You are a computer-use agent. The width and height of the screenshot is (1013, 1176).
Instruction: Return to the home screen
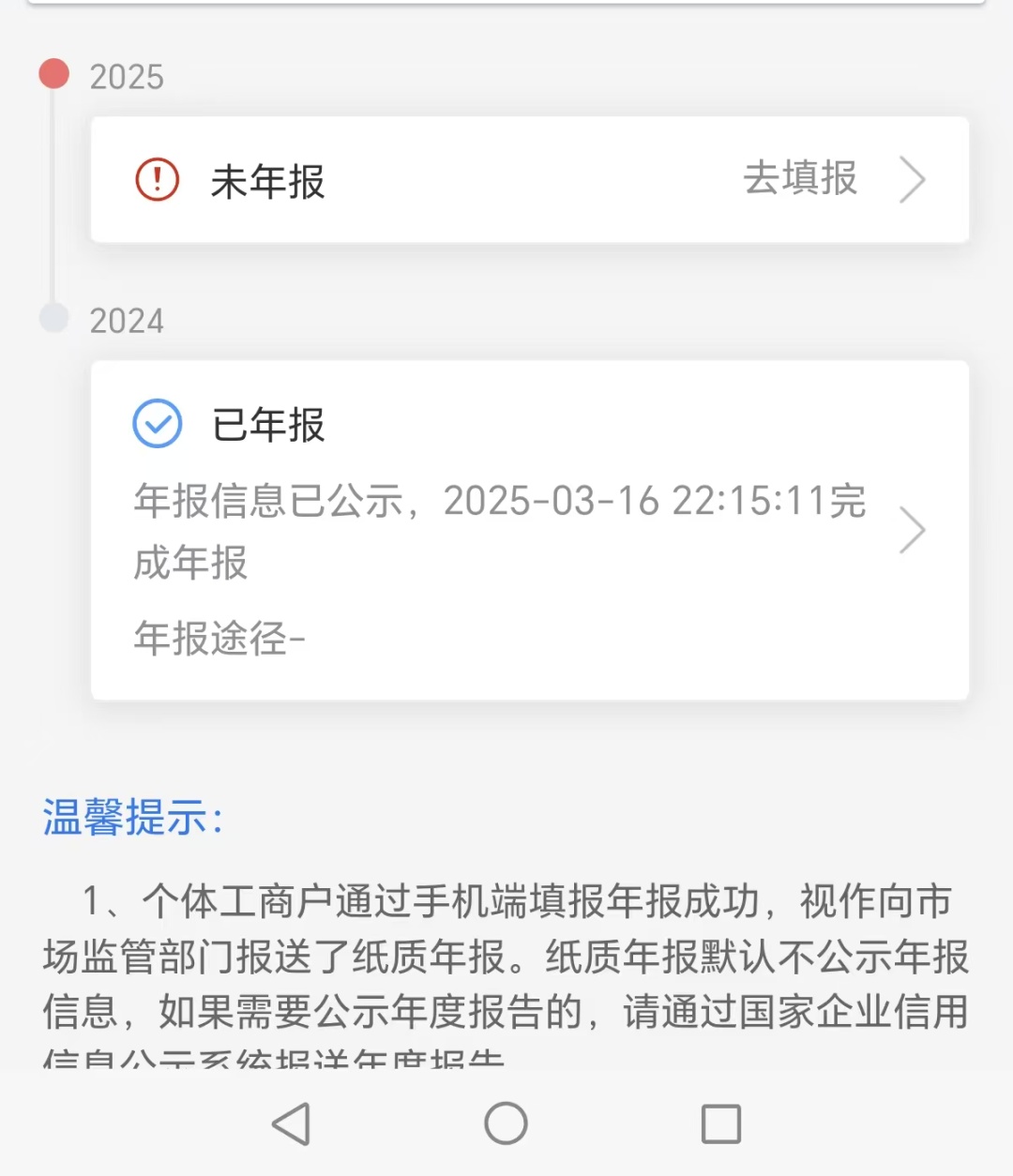[x=506, y=1123]
